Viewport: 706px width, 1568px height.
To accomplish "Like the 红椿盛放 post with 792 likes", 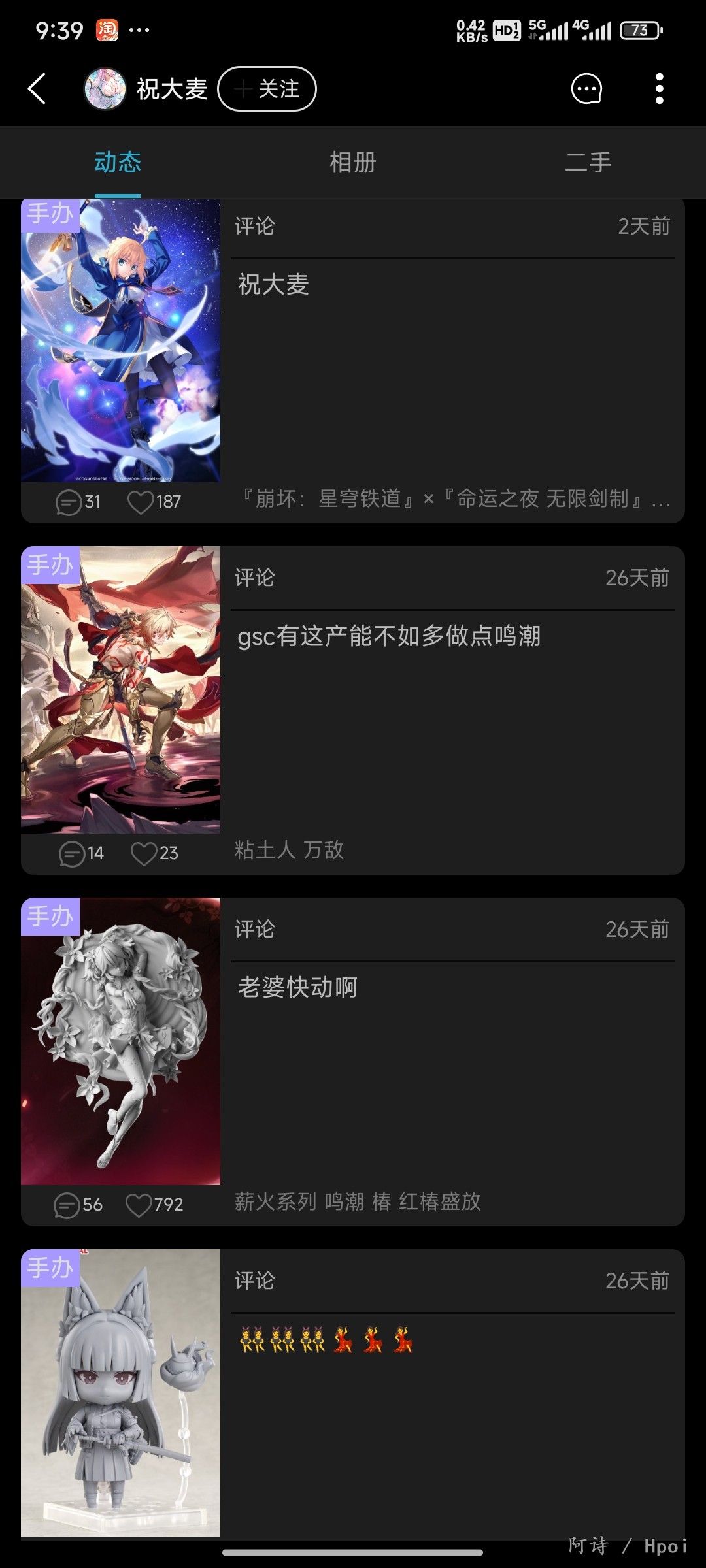I will point(139,1205).
